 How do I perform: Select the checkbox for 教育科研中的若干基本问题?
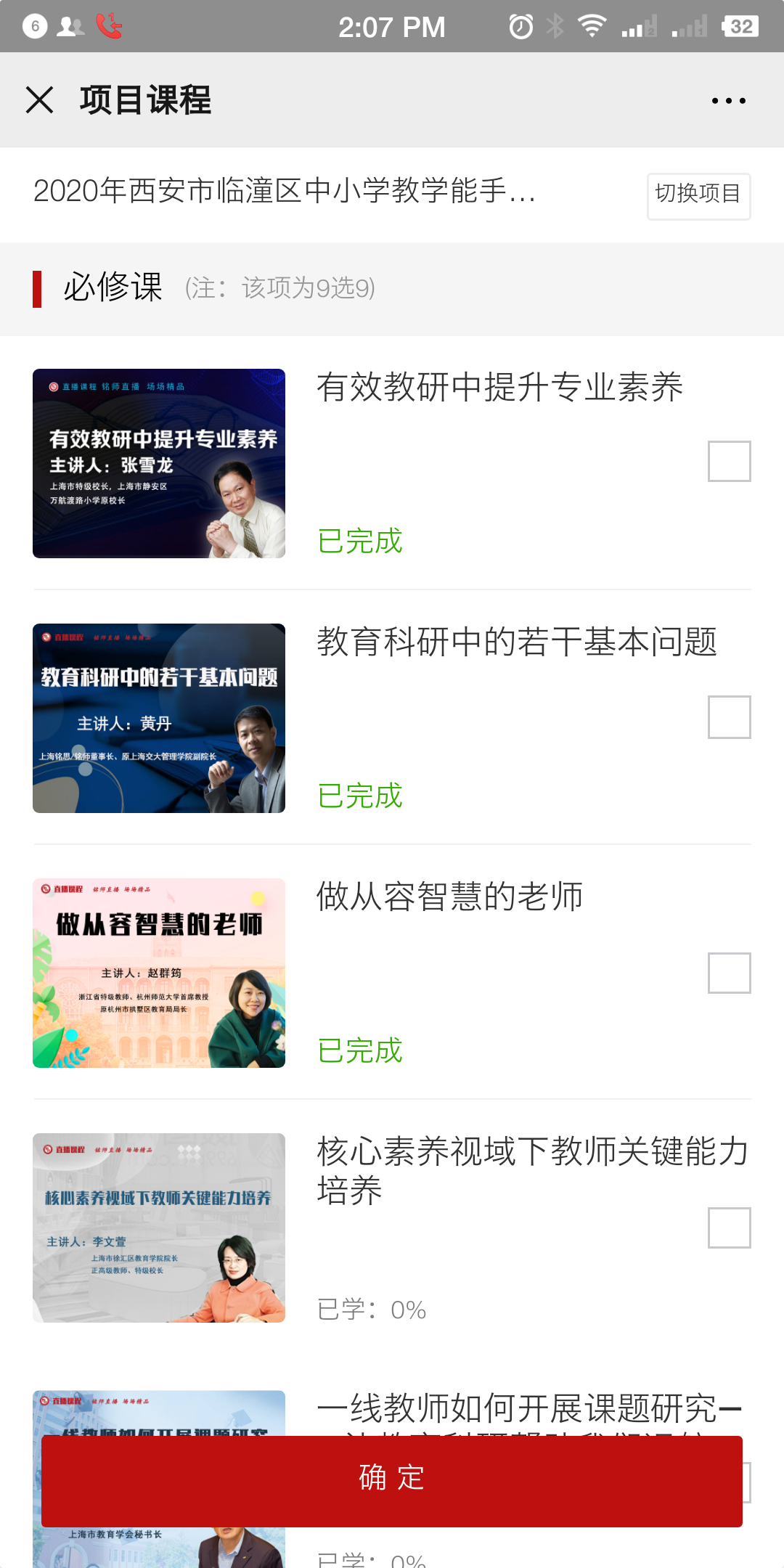pyautogui.click(x=729, y=717)
